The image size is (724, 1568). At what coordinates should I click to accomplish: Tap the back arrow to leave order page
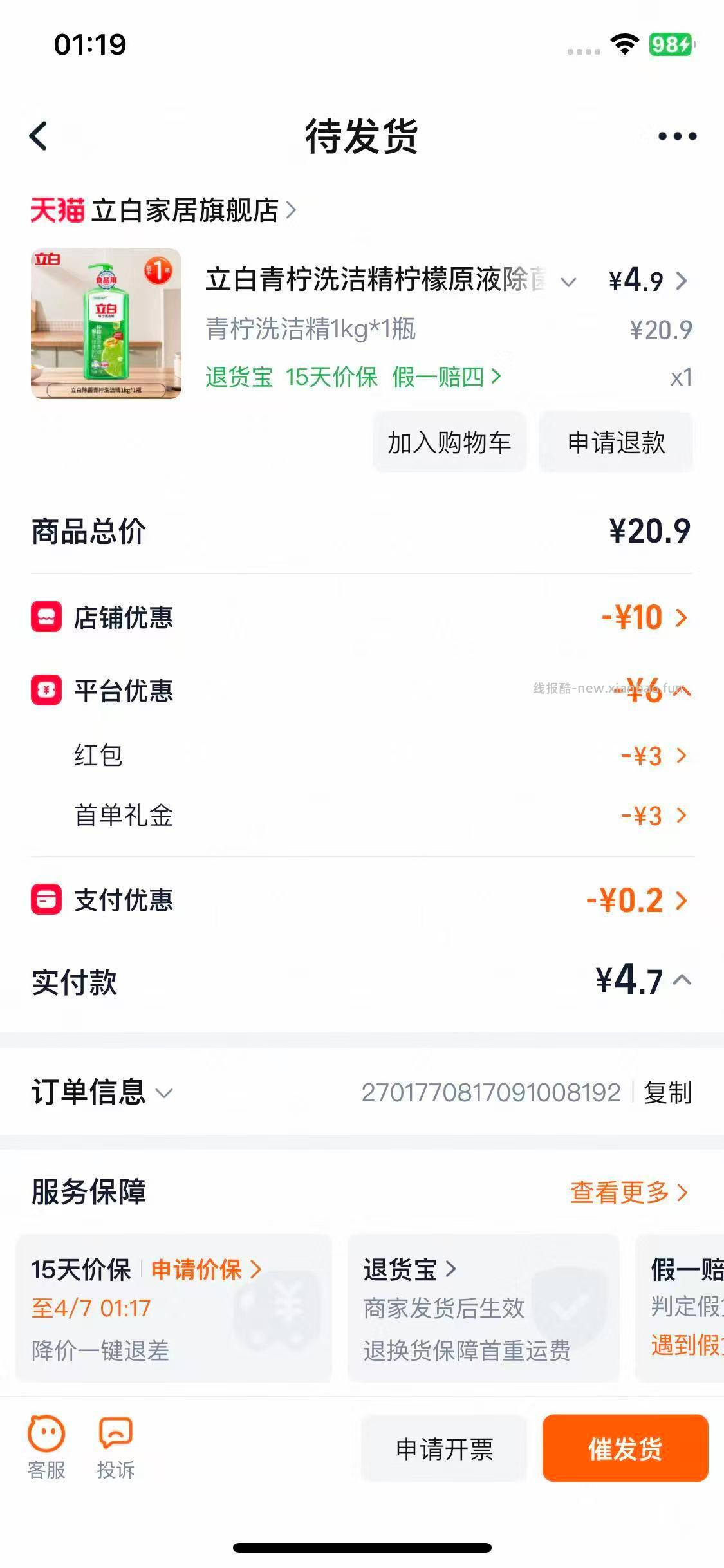39,136
